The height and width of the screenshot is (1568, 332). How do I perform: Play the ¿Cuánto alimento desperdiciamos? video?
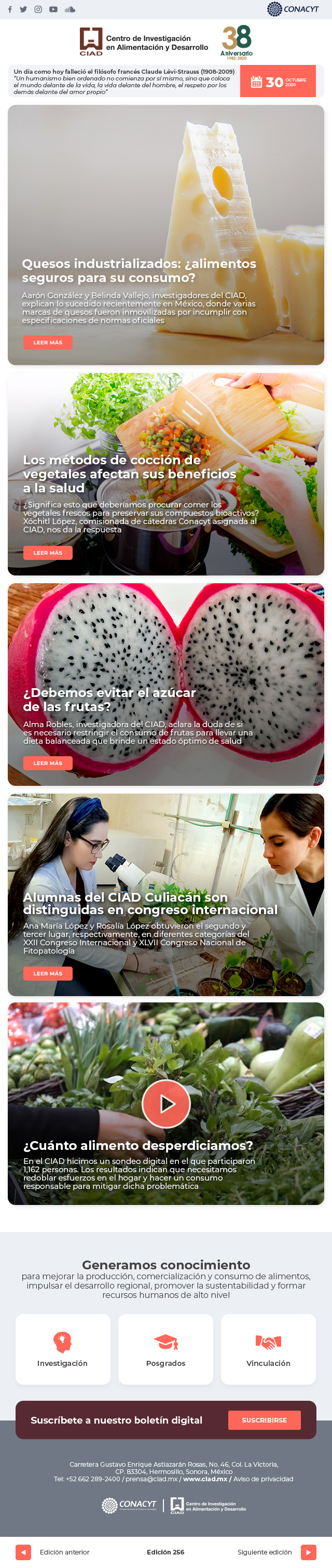[166, 1104]
